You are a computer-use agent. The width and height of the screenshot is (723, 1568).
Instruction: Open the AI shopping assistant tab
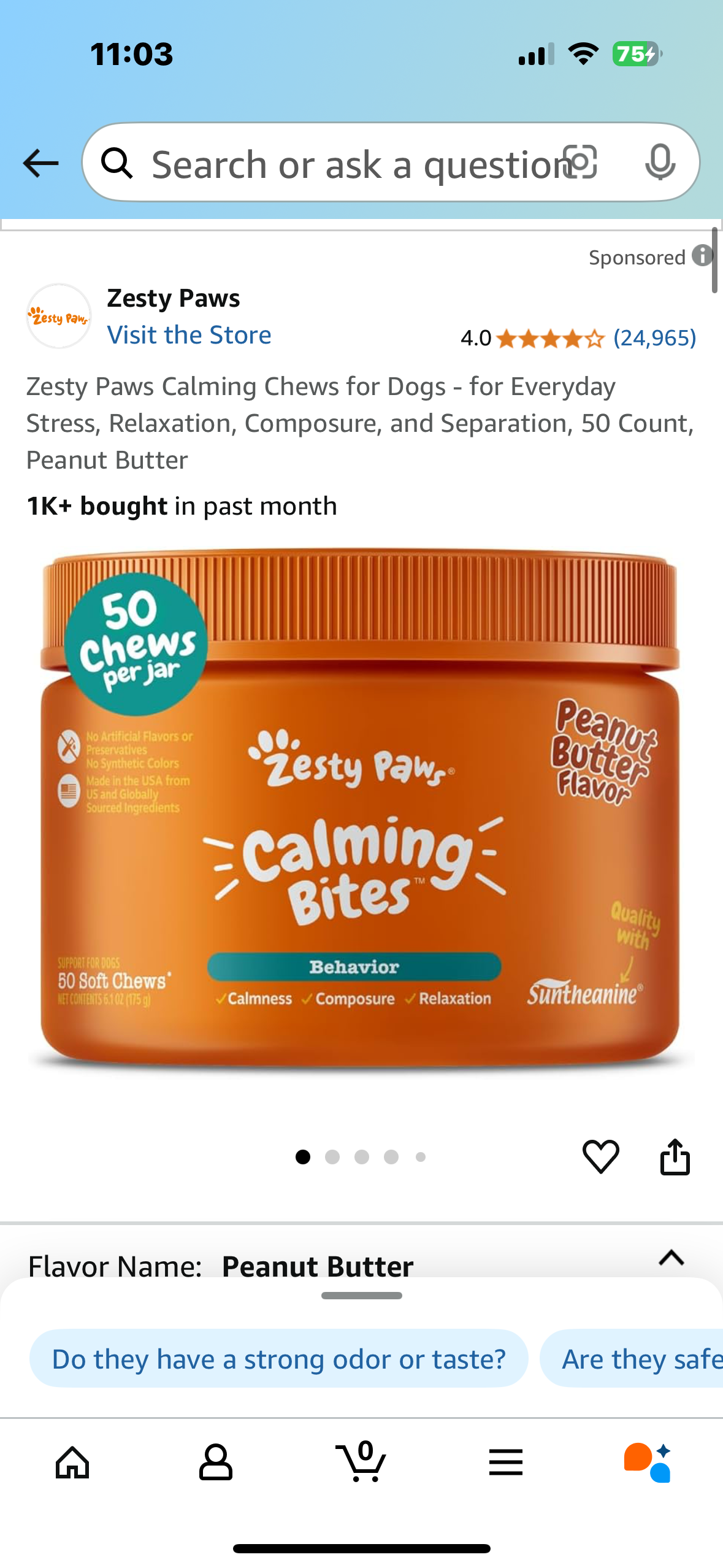(648, 1462)
